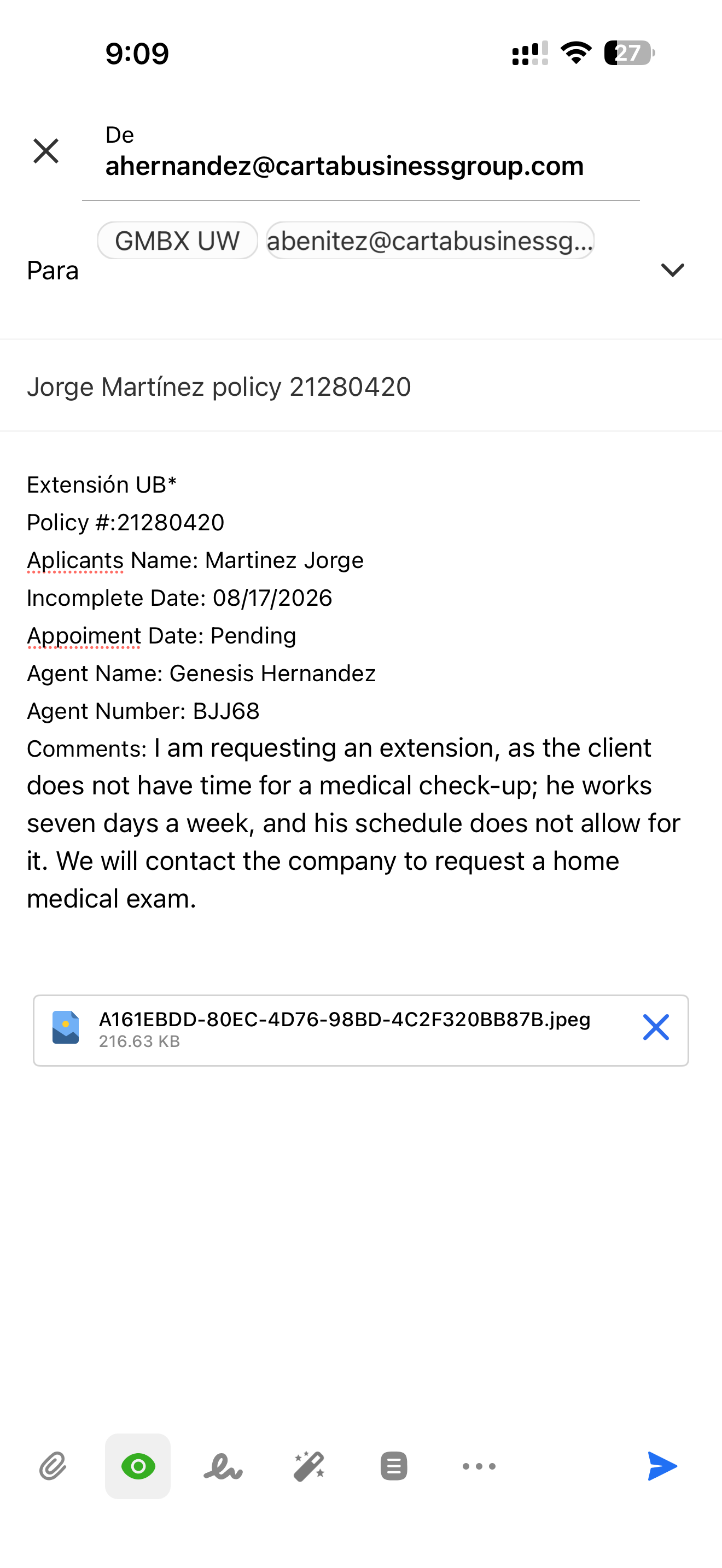Attach a file with the paperclip

click(x=53, y=1466)
